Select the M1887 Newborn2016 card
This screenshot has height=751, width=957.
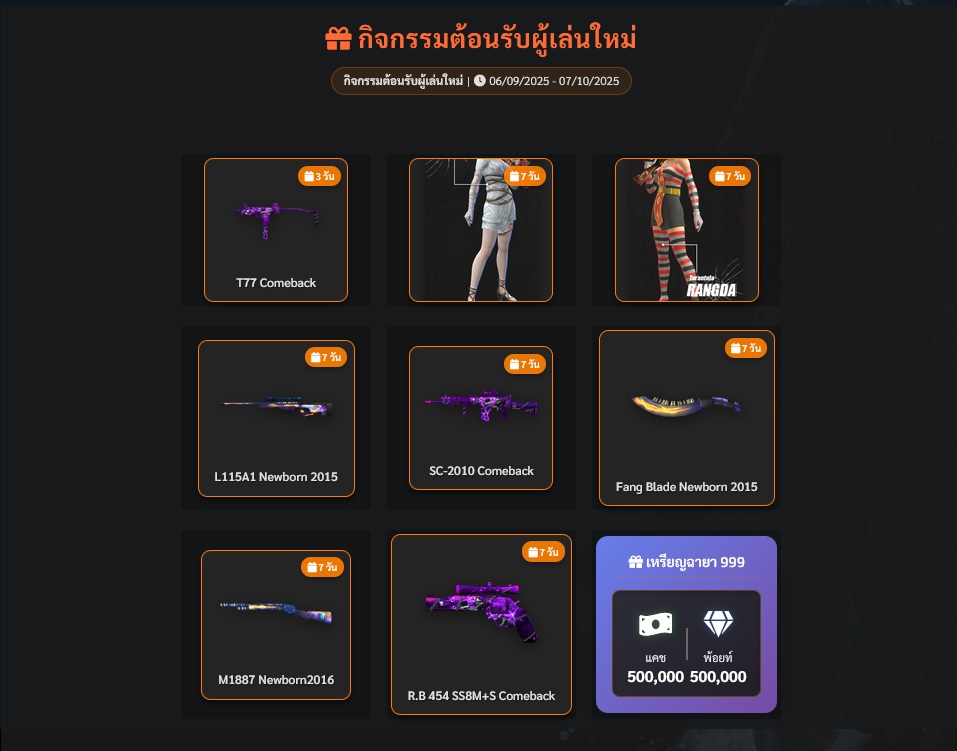click(x=276, y=624)
